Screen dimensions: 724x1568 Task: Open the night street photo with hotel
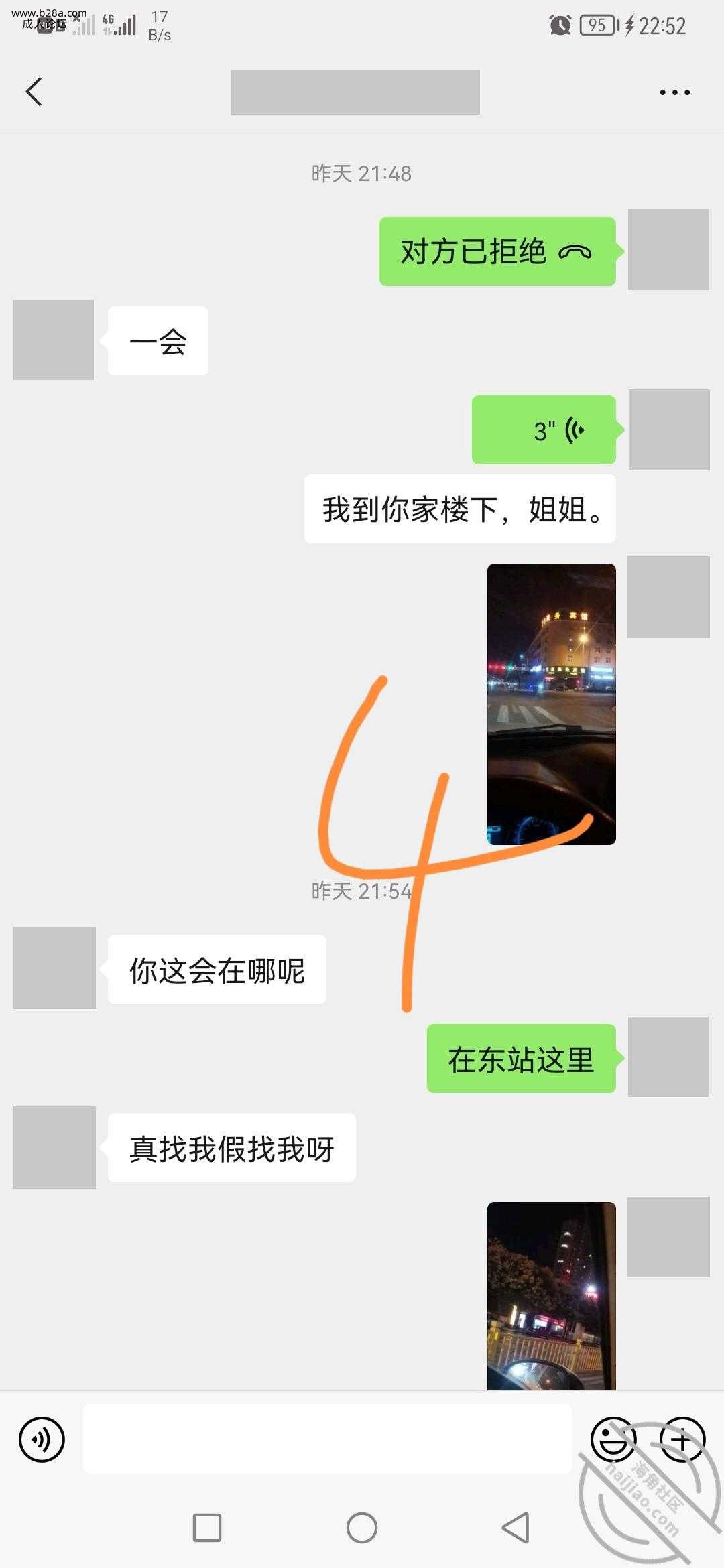(x=551, y=704)
